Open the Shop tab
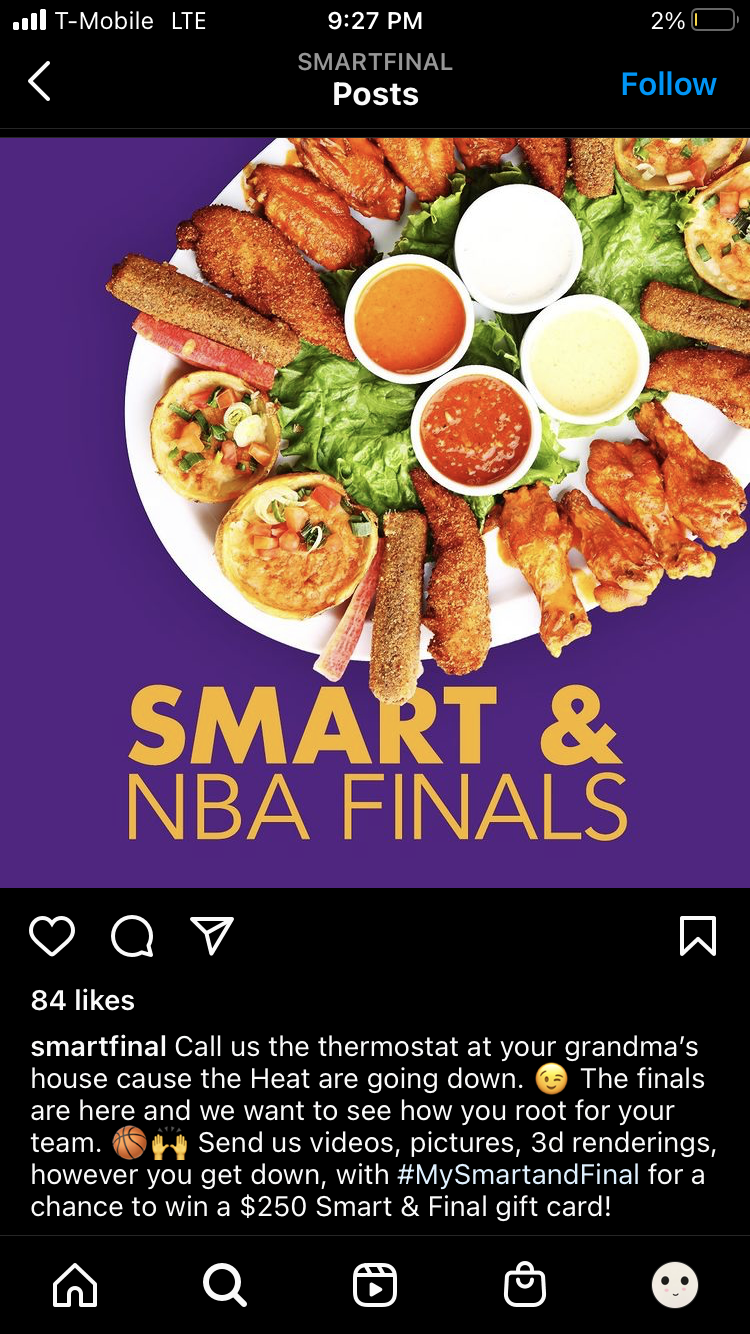 point(525,1286)
